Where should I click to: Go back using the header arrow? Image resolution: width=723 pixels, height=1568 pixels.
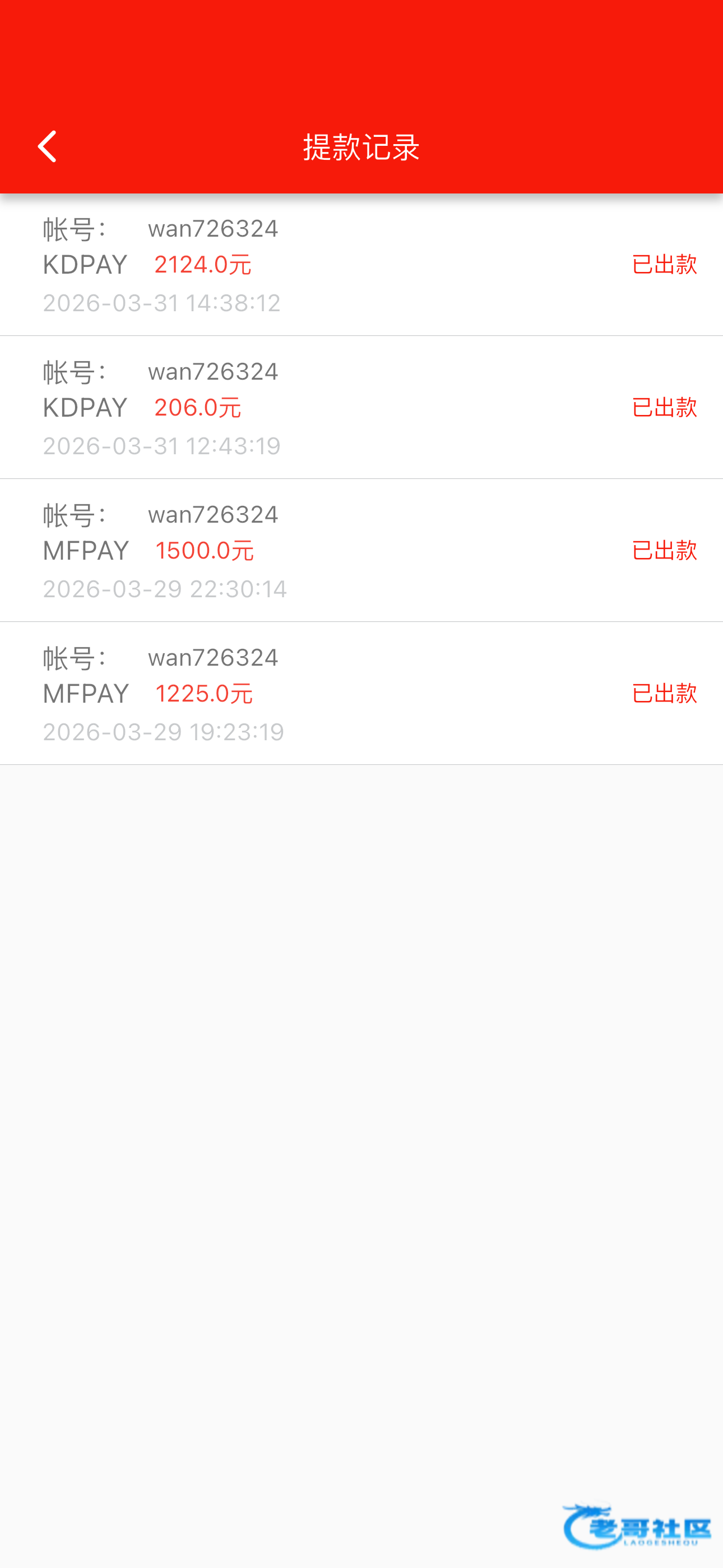click(48, 147)
